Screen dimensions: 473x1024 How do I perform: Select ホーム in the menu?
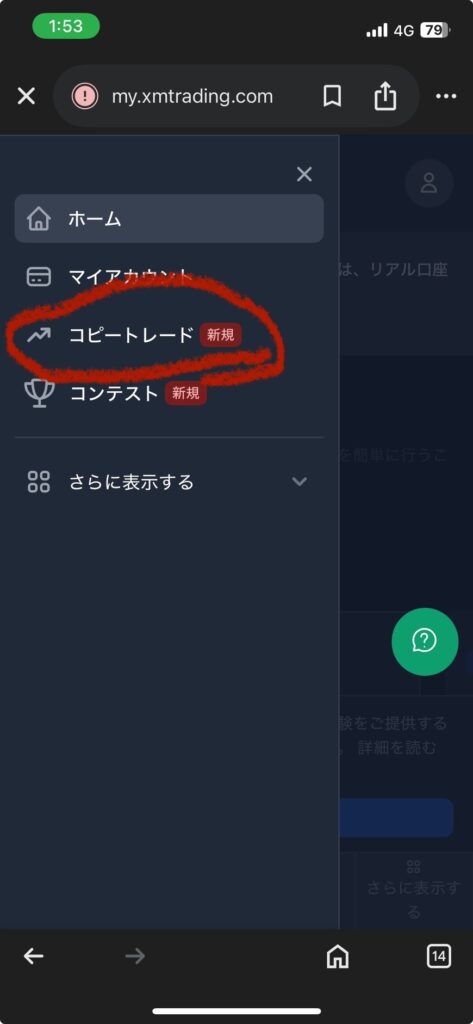pos(169,218)
